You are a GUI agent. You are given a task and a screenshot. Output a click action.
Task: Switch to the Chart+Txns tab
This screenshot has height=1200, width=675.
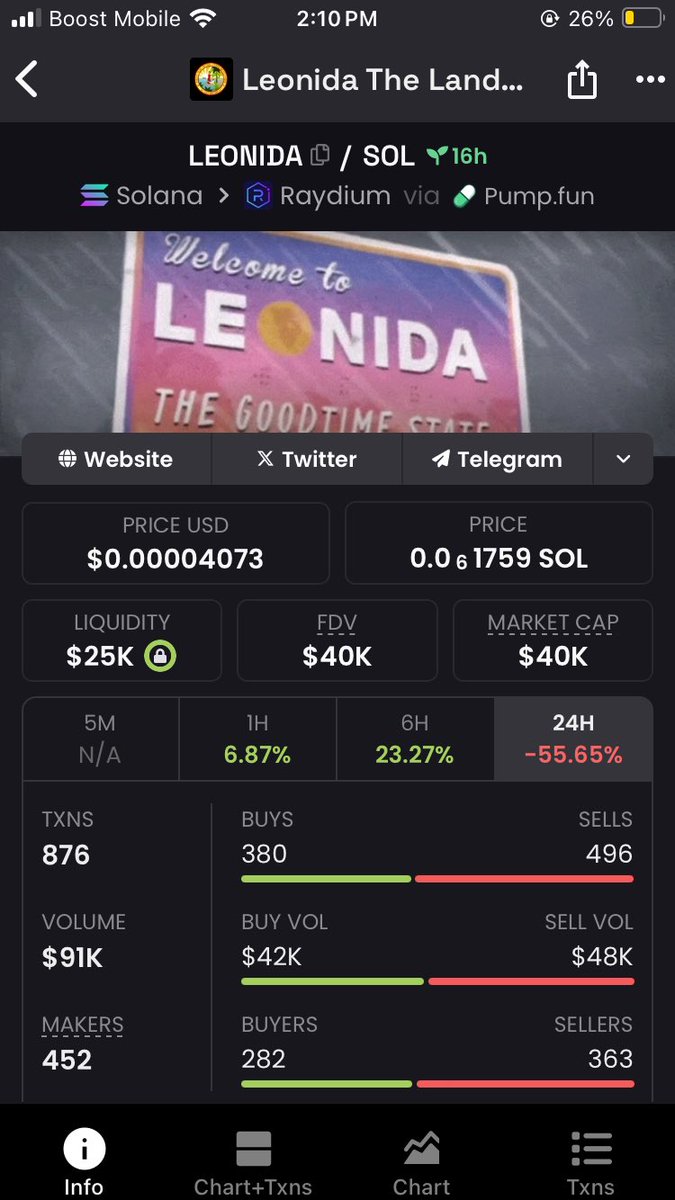pyautogui.click(x=253, y=1164)
